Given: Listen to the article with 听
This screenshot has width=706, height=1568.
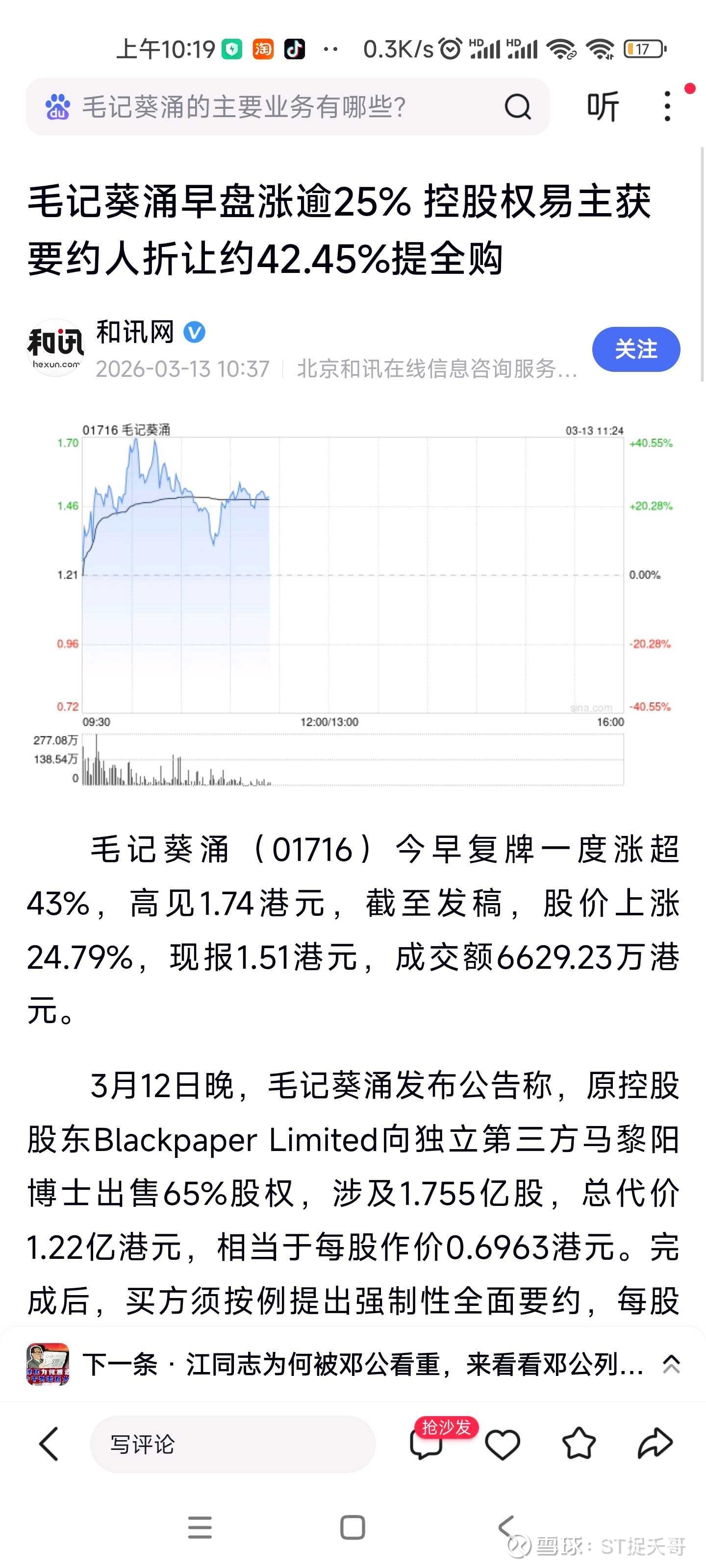Looking at the screenshot, I should 603,107.
